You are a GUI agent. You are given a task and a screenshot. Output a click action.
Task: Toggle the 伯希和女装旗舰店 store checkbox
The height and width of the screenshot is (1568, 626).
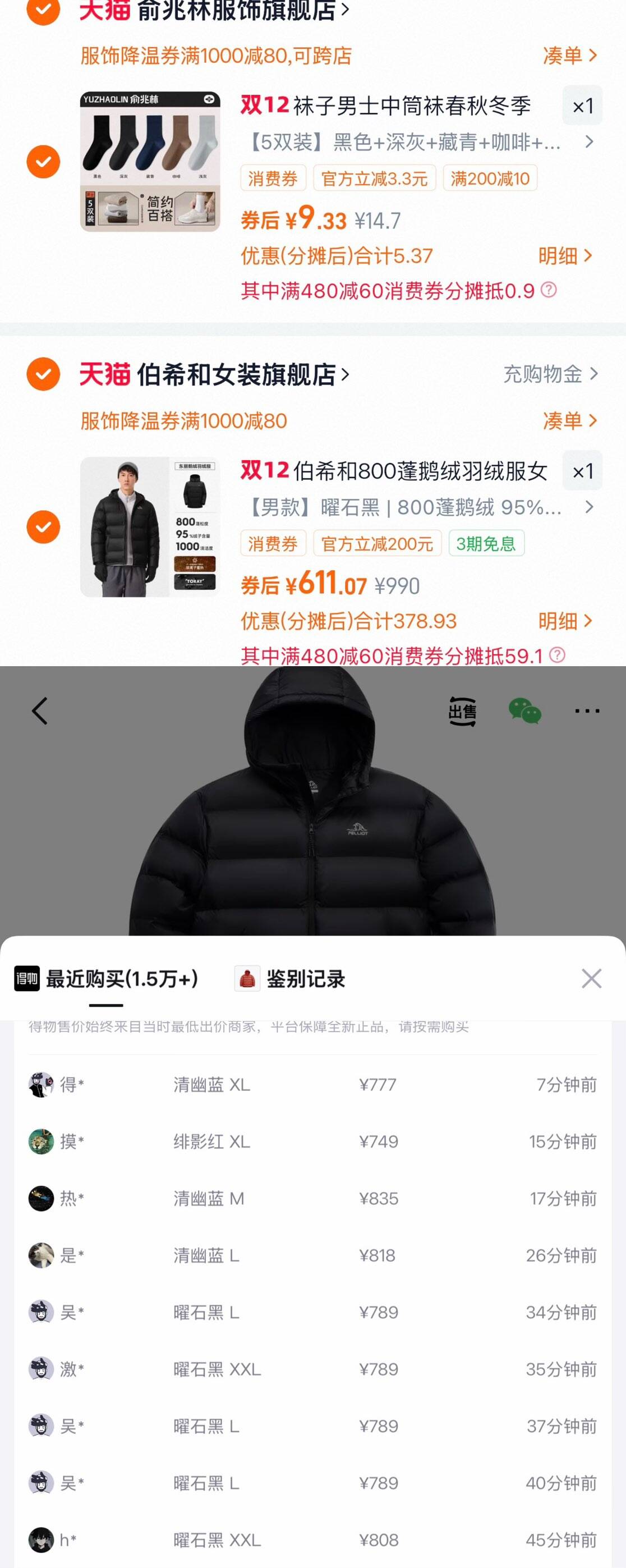coord(43,374)
